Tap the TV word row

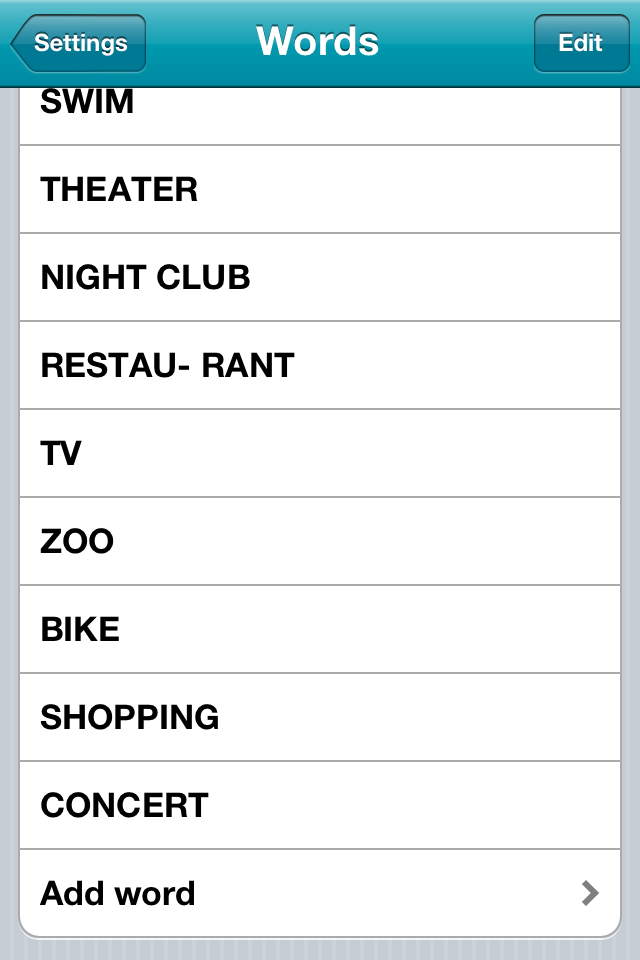point(320,453)
